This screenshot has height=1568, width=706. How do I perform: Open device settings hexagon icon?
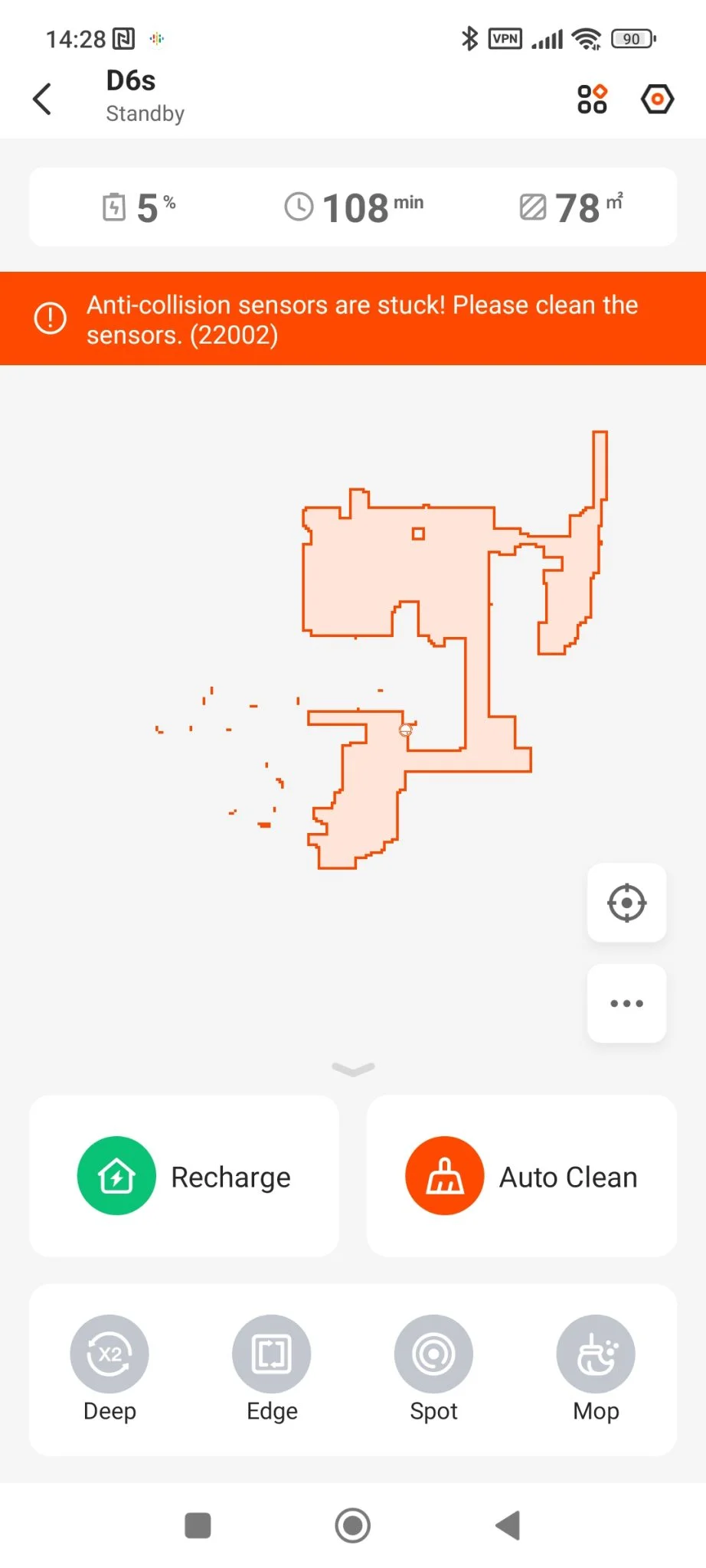click(657, 99)
